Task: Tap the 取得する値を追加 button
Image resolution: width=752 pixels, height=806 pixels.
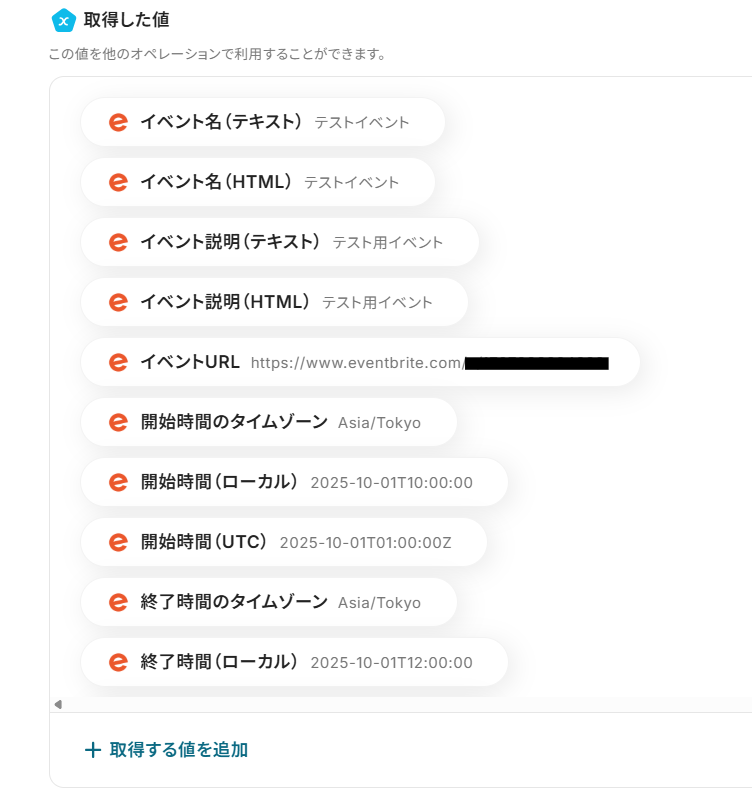Action: click(x=167, y=750)
